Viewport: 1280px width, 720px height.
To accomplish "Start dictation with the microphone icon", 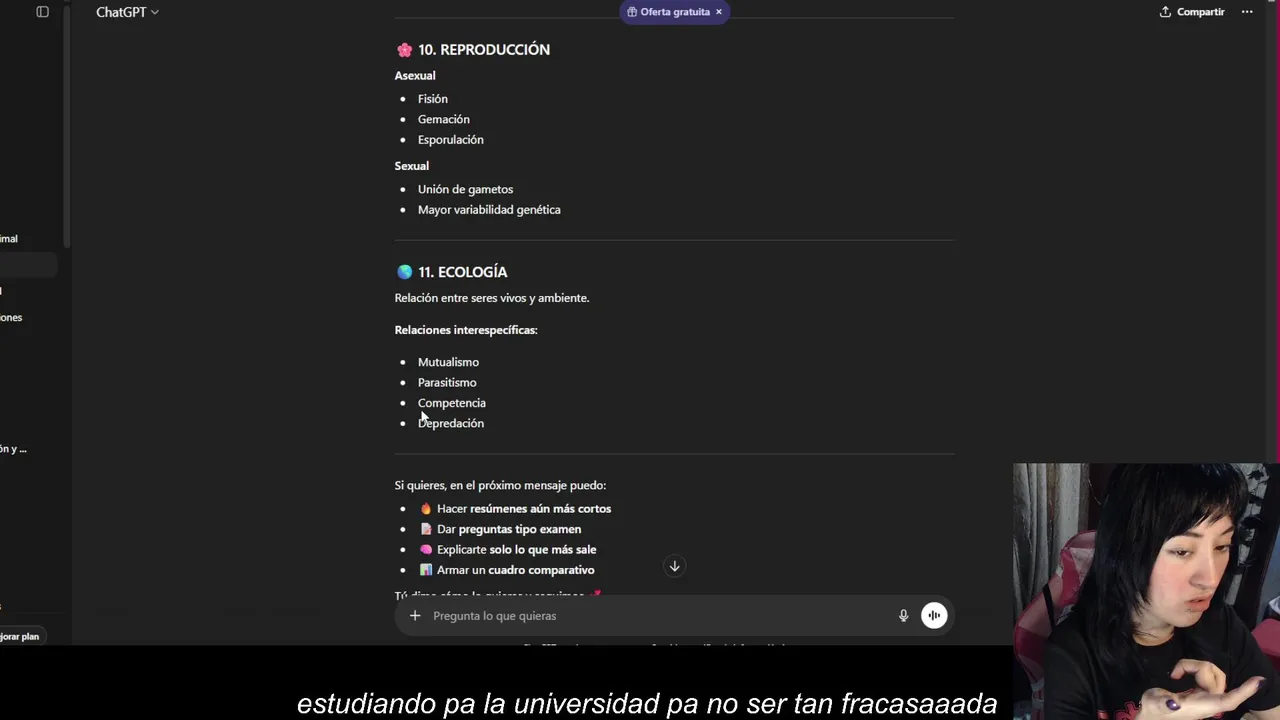I will click(x=903, y=616).
